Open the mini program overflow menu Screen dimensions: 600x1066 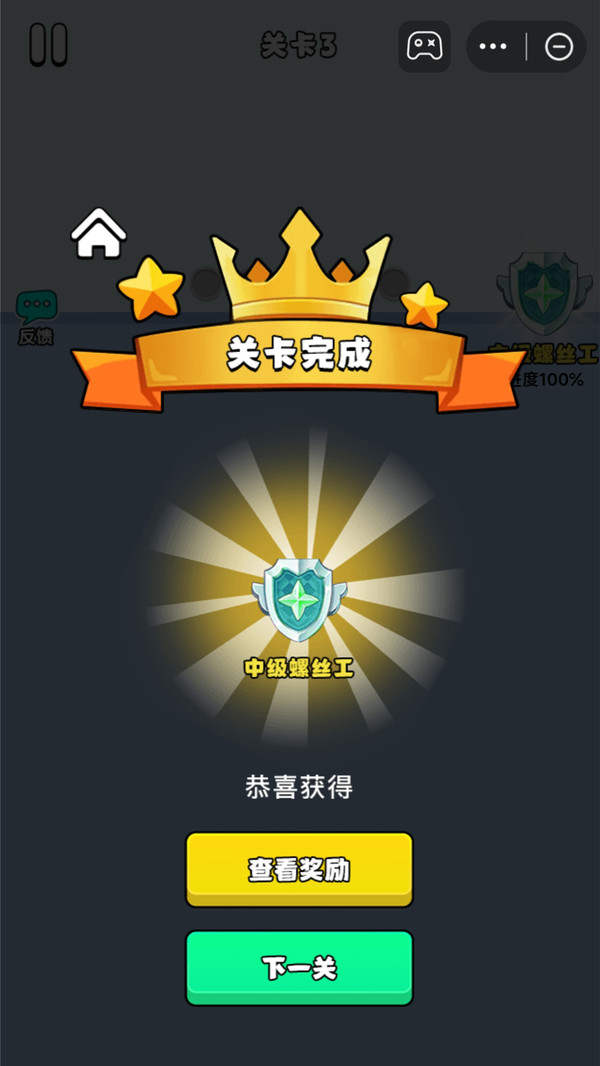pyautogui.click(x=494, y=46)
